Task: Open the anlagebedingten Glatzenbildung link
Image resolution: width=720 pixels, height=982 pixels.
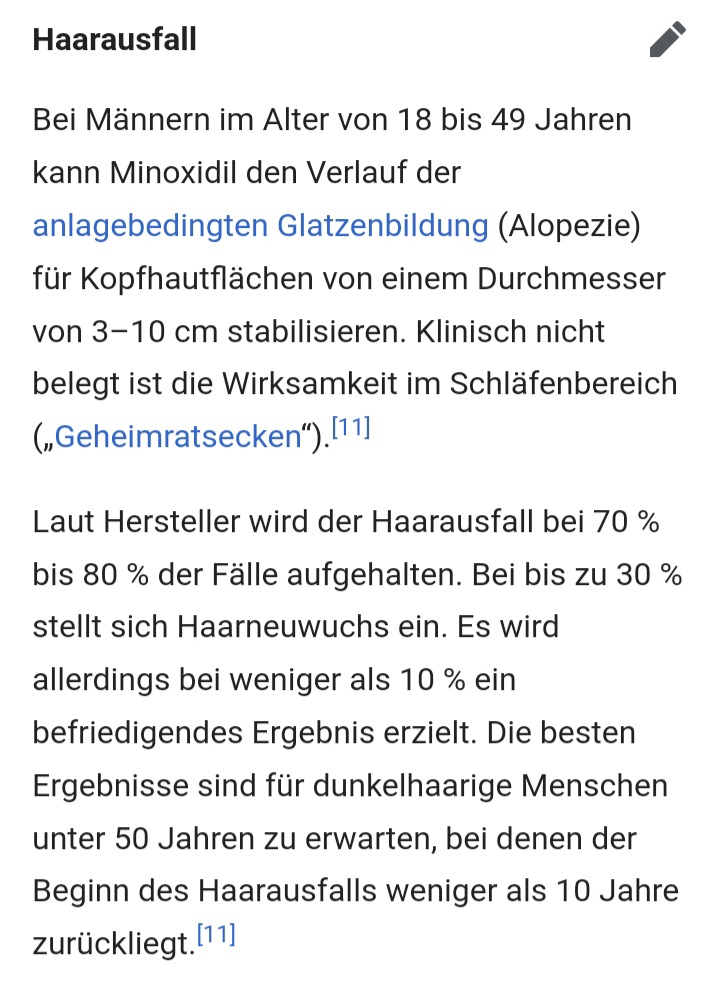Action: (x=260, y=225)
